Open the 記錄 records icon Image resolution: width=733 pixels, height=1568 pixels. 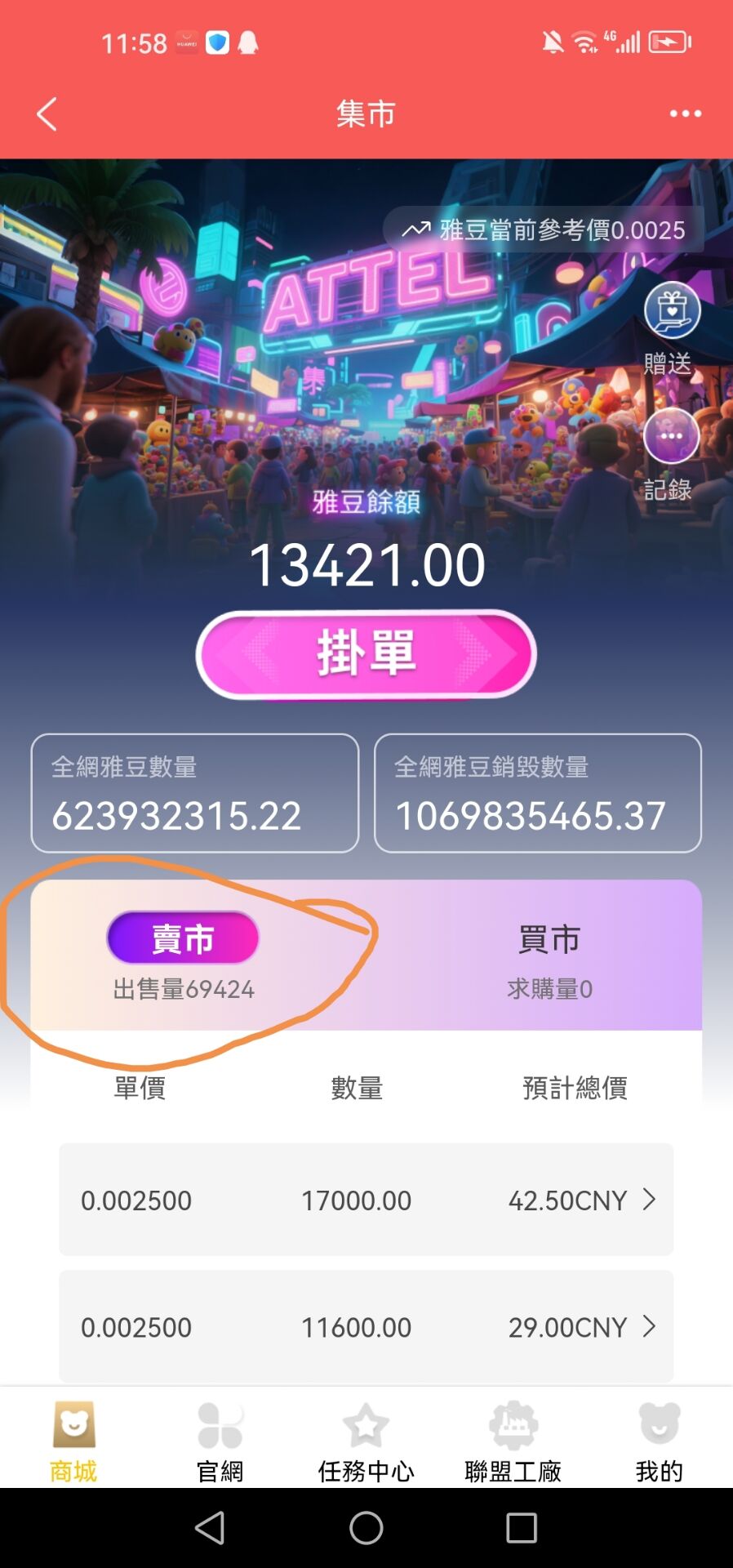[x=671, y=437]
